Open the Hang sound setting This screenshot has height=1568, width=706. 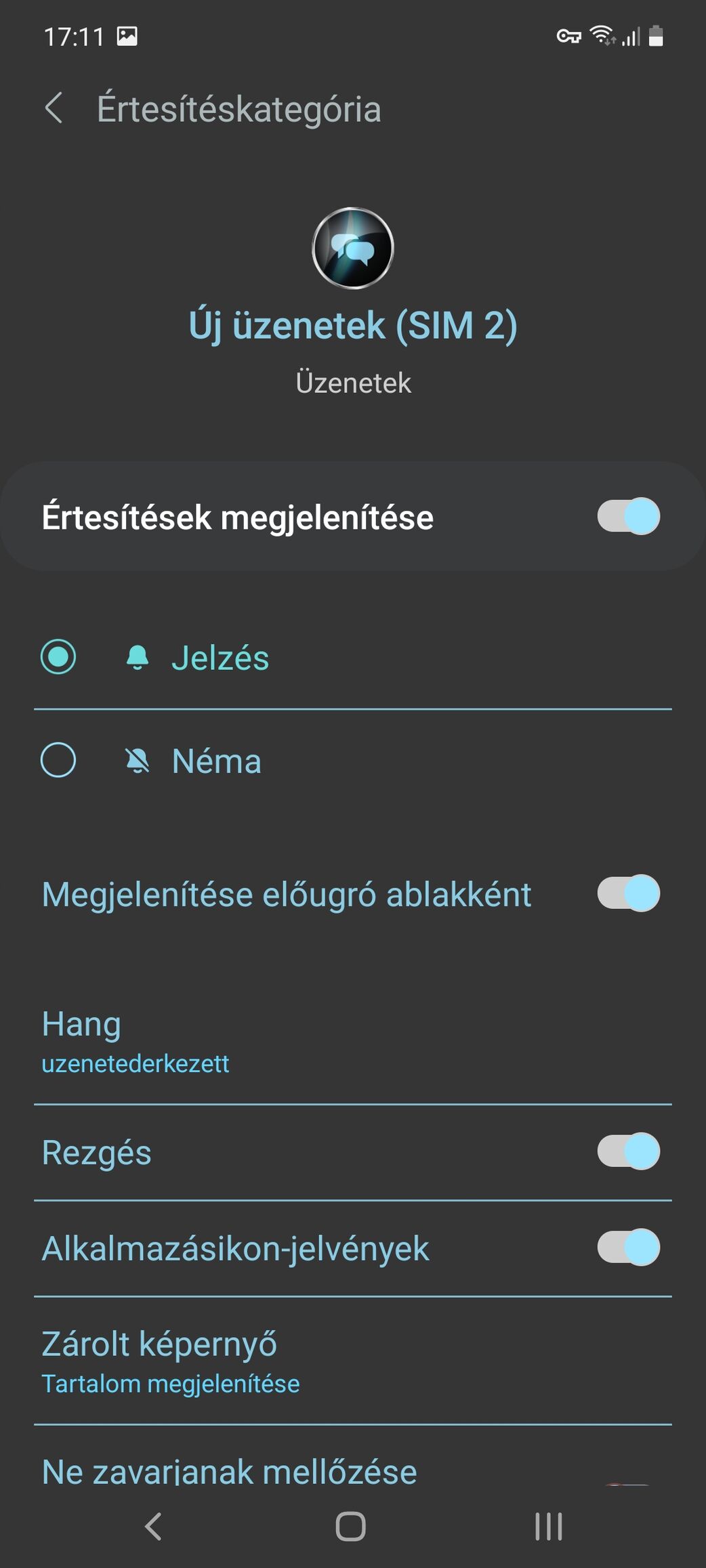tap(353, 1040)
